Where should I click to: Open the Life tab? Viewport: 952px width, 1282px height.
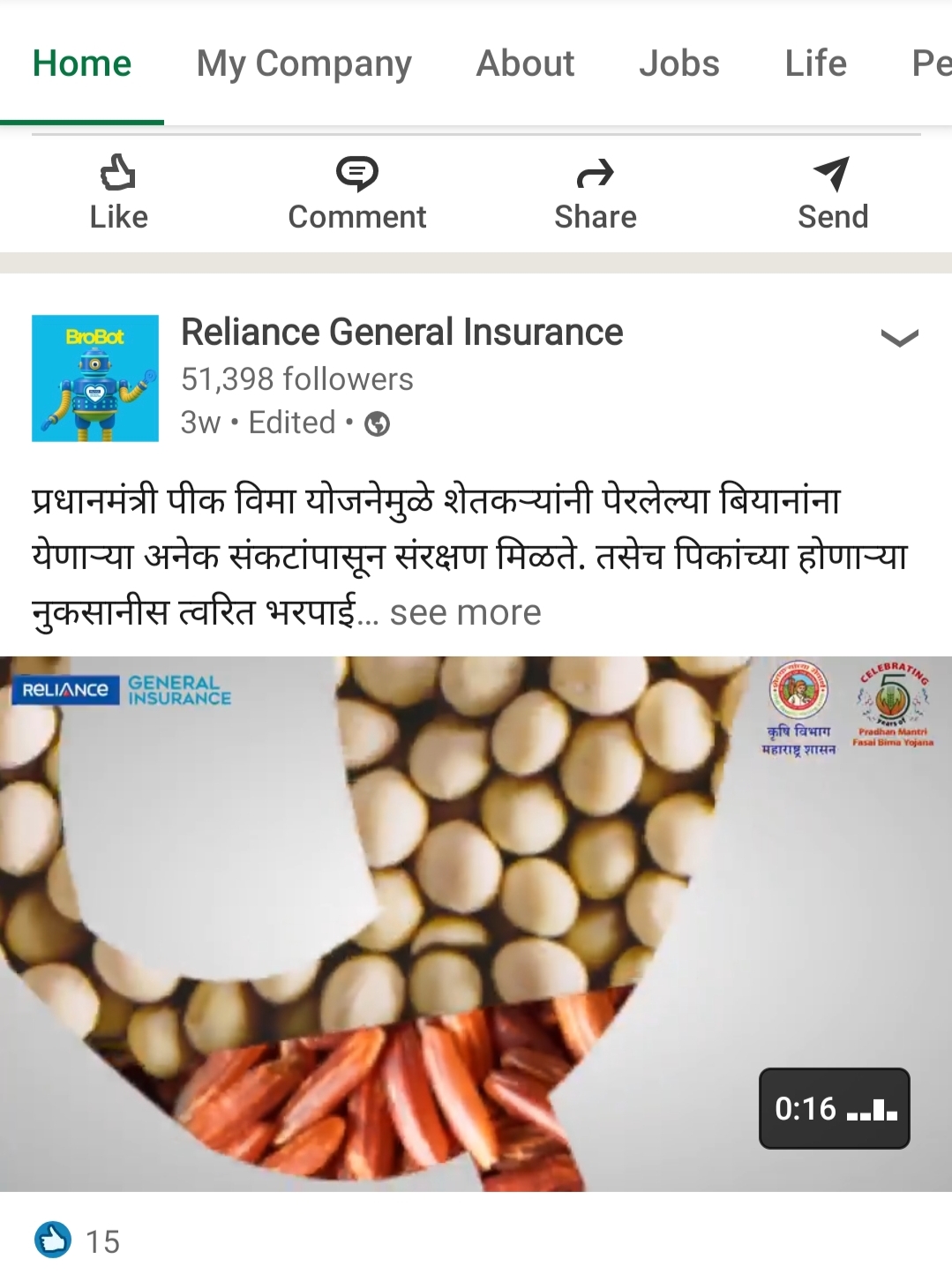[x=815, y=64]
